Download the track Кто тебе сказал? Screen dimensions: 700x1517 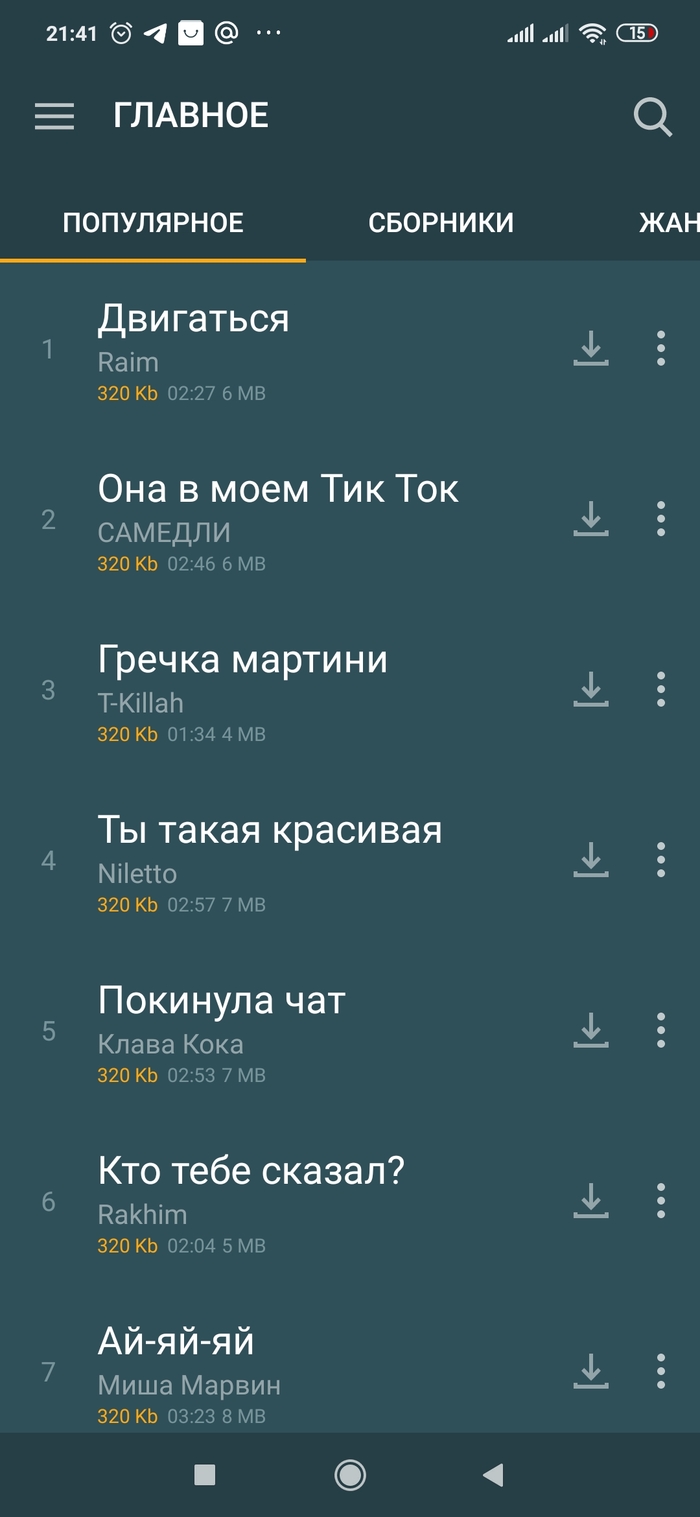[x=591, y=1200]
